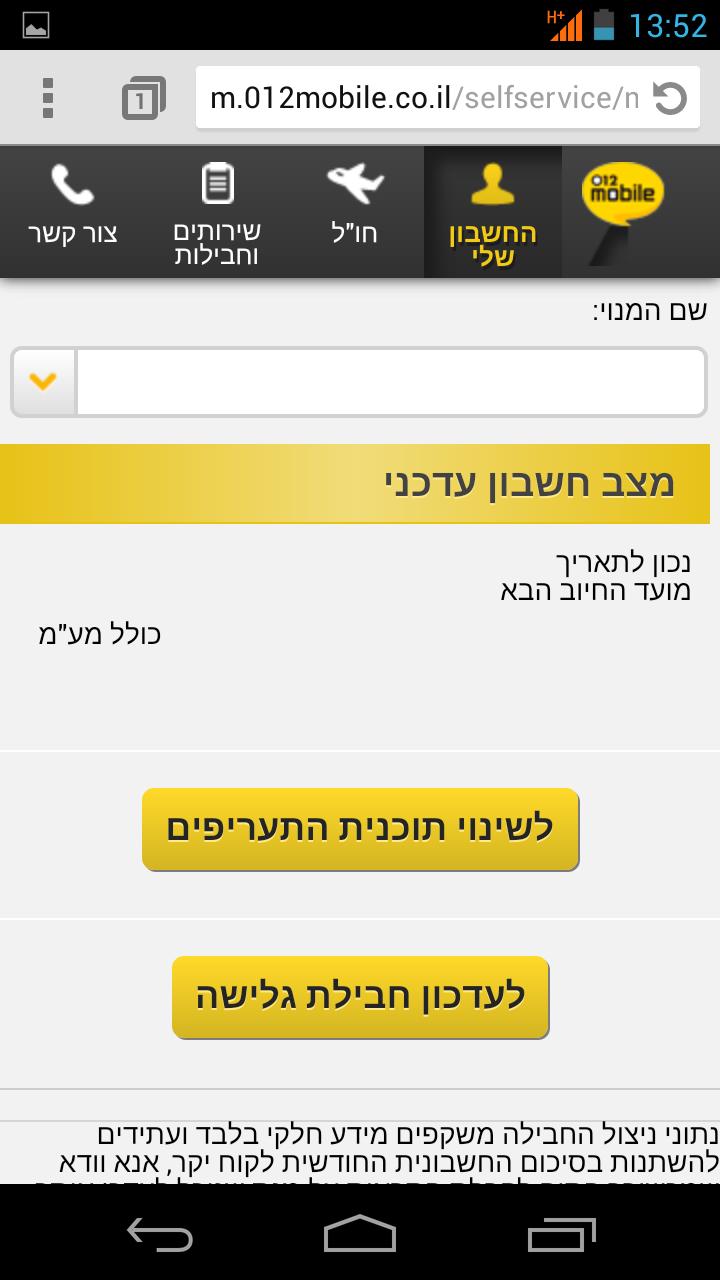Expand the שם המנוי subscriber dropdown
This screenshot has height=1280, width=720.
tap(44, 381)
